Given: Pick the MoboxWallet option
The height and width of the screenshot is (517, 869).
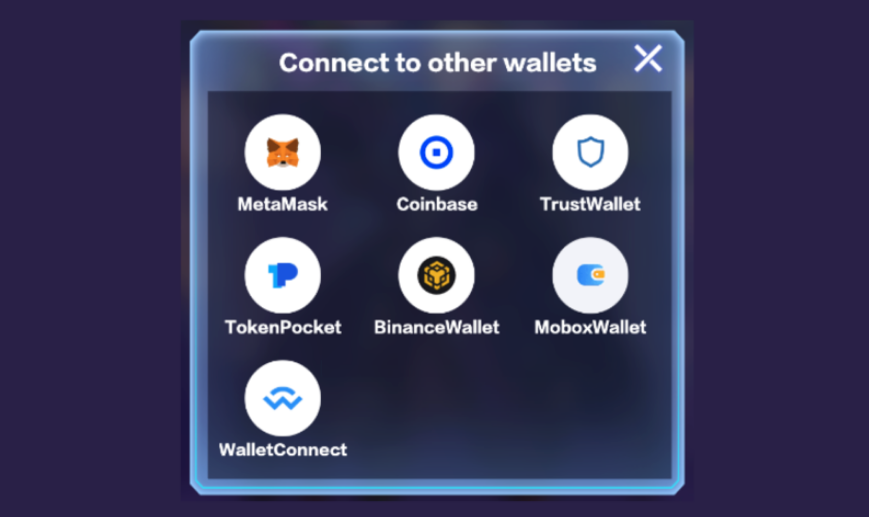Looking at the screenshot, I should click(x=590, y=275).
